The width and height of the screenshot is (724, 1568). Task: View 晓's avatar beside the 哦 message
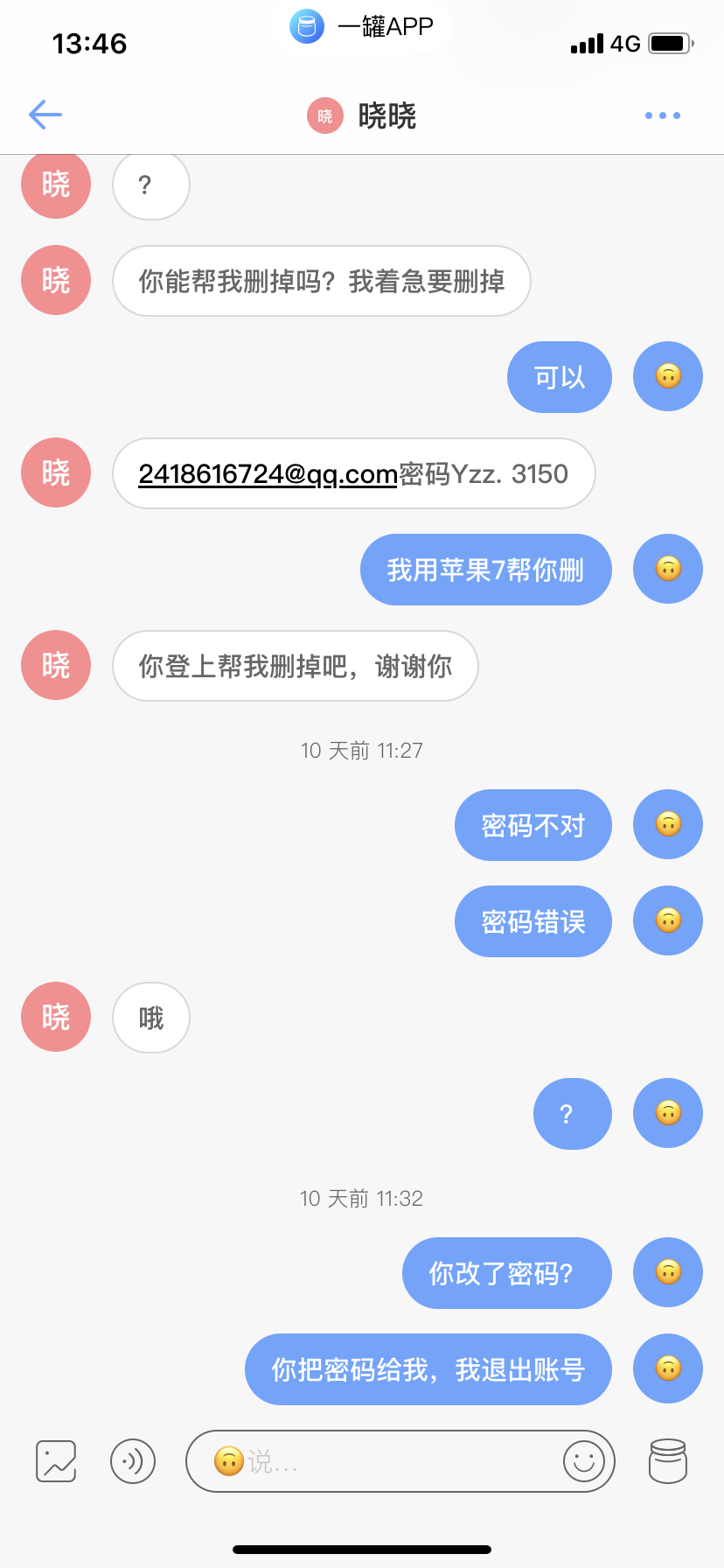coord(56,1017)
